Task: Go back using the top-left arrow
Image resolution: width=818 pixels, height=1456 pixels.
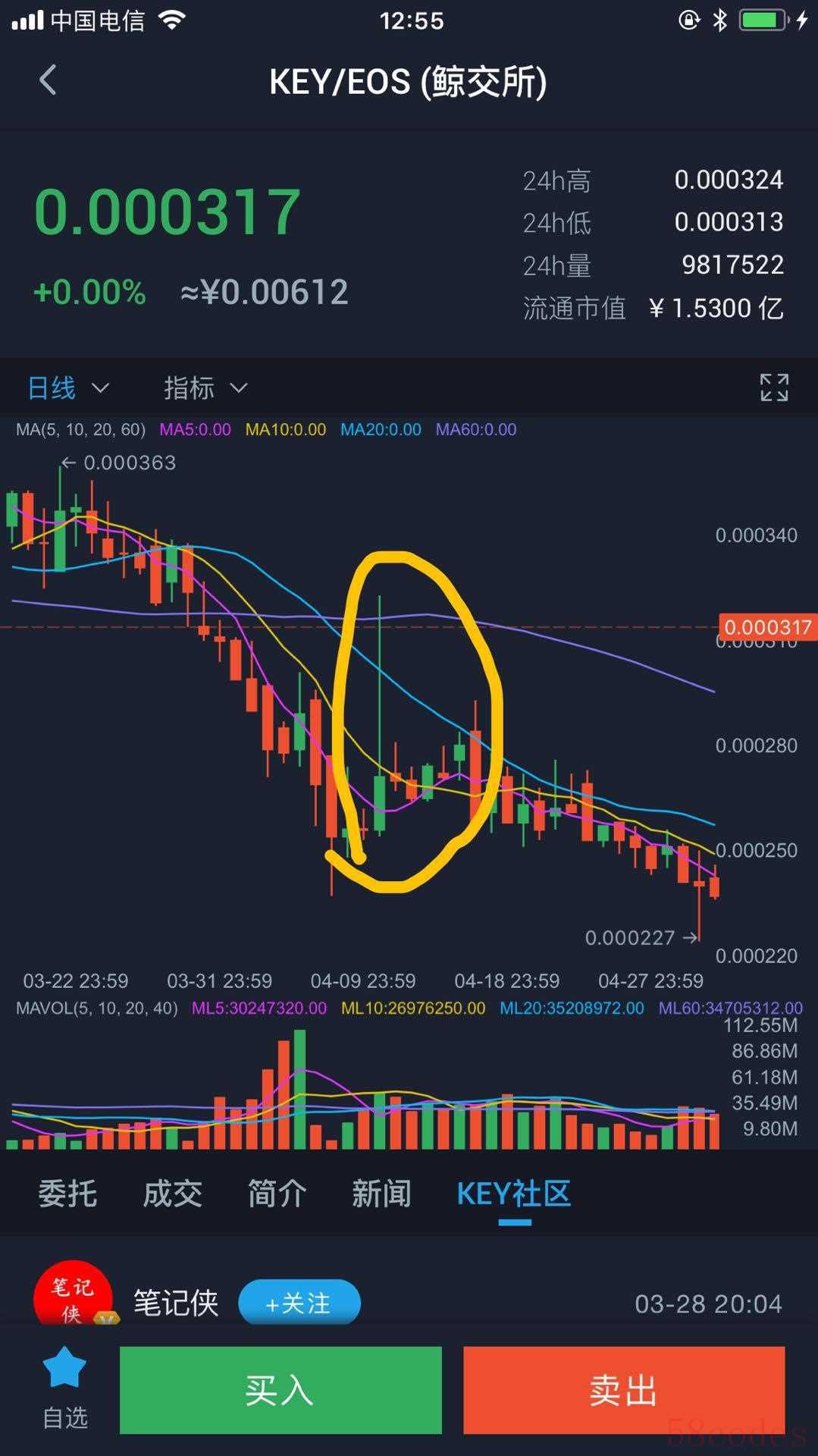Action: point(48,80)
